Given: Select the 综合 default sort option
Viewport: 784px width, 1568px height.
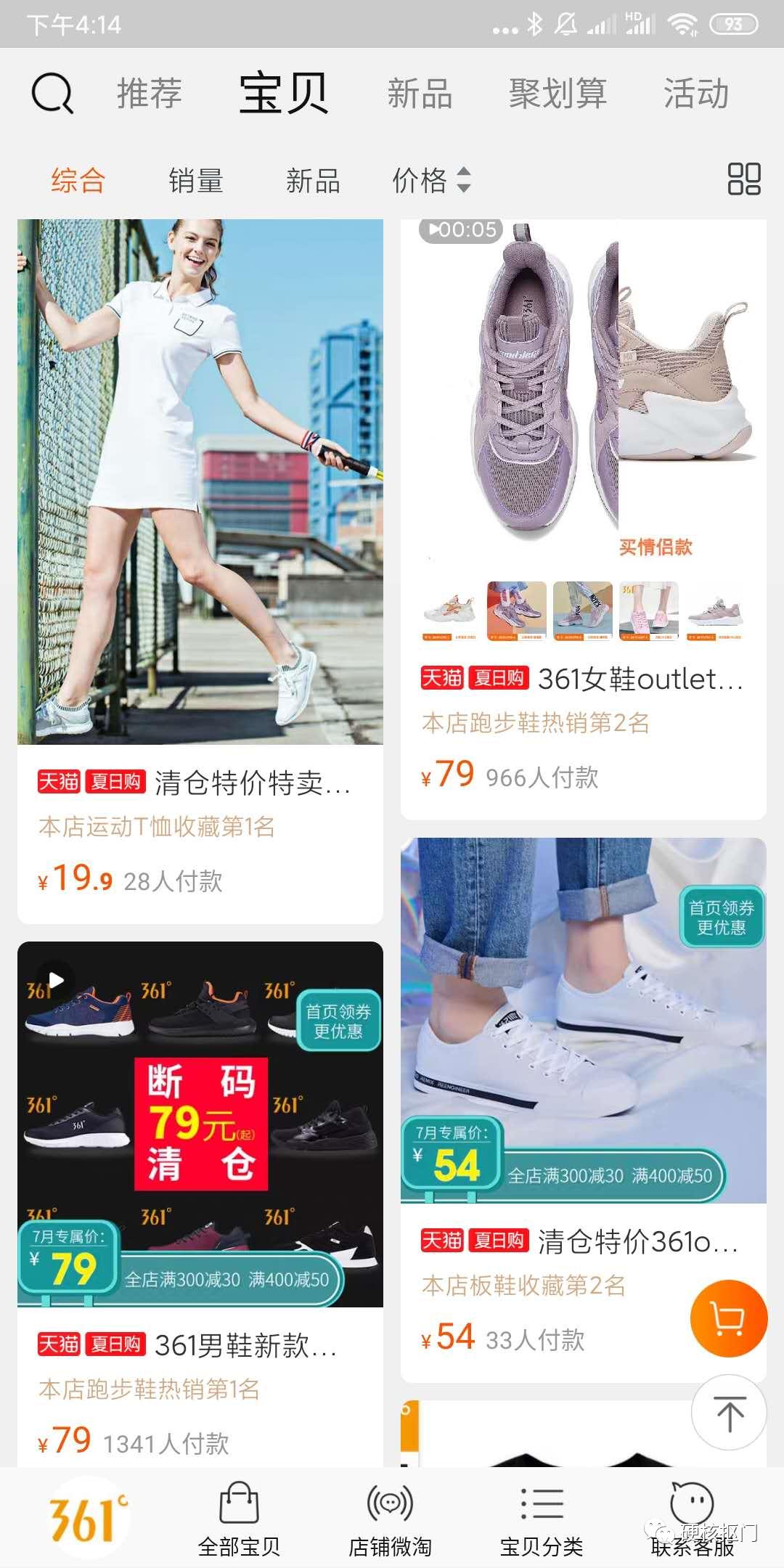Looking at the screenshot, I should (77, 181).
